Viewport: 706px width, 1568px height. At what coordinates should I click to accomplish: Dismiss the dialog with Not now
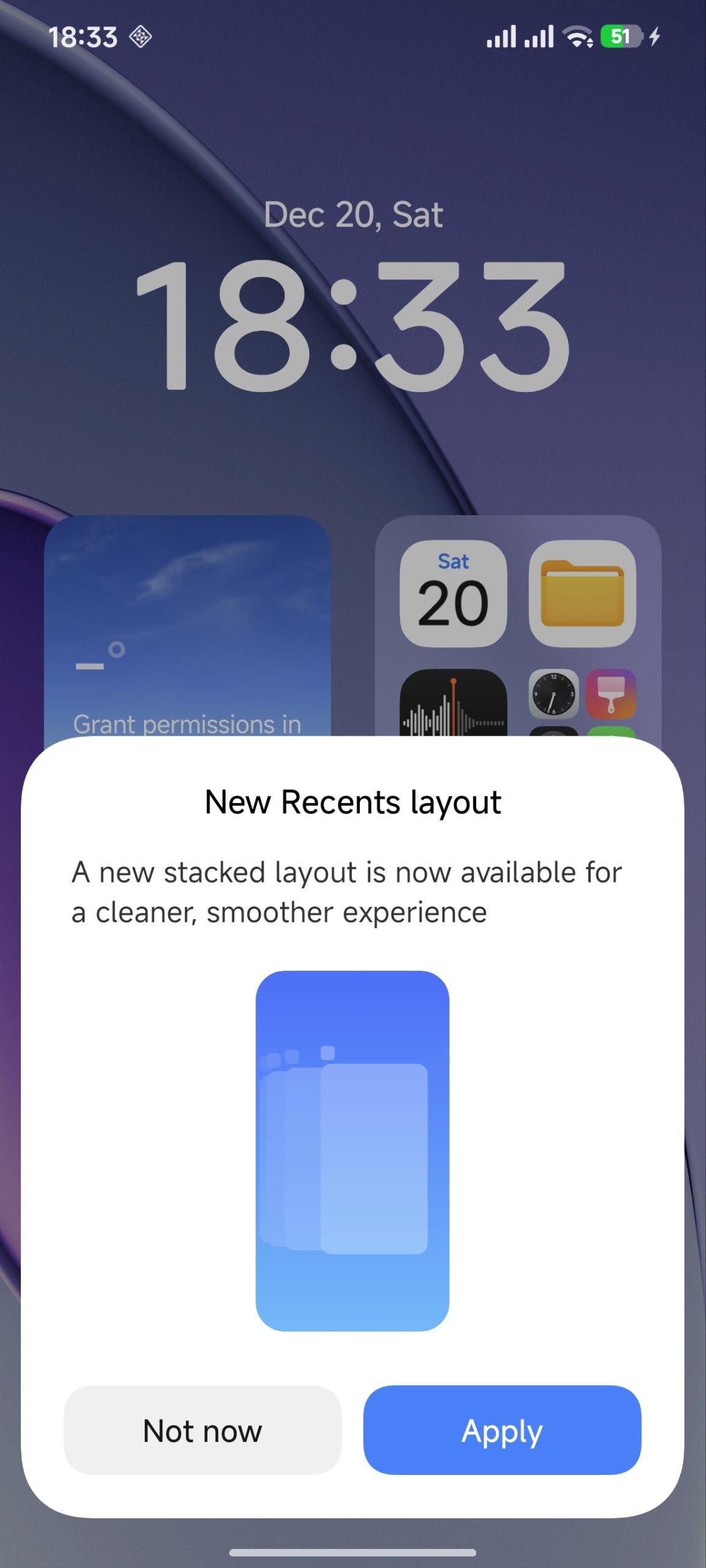(x=202, y=1431)
